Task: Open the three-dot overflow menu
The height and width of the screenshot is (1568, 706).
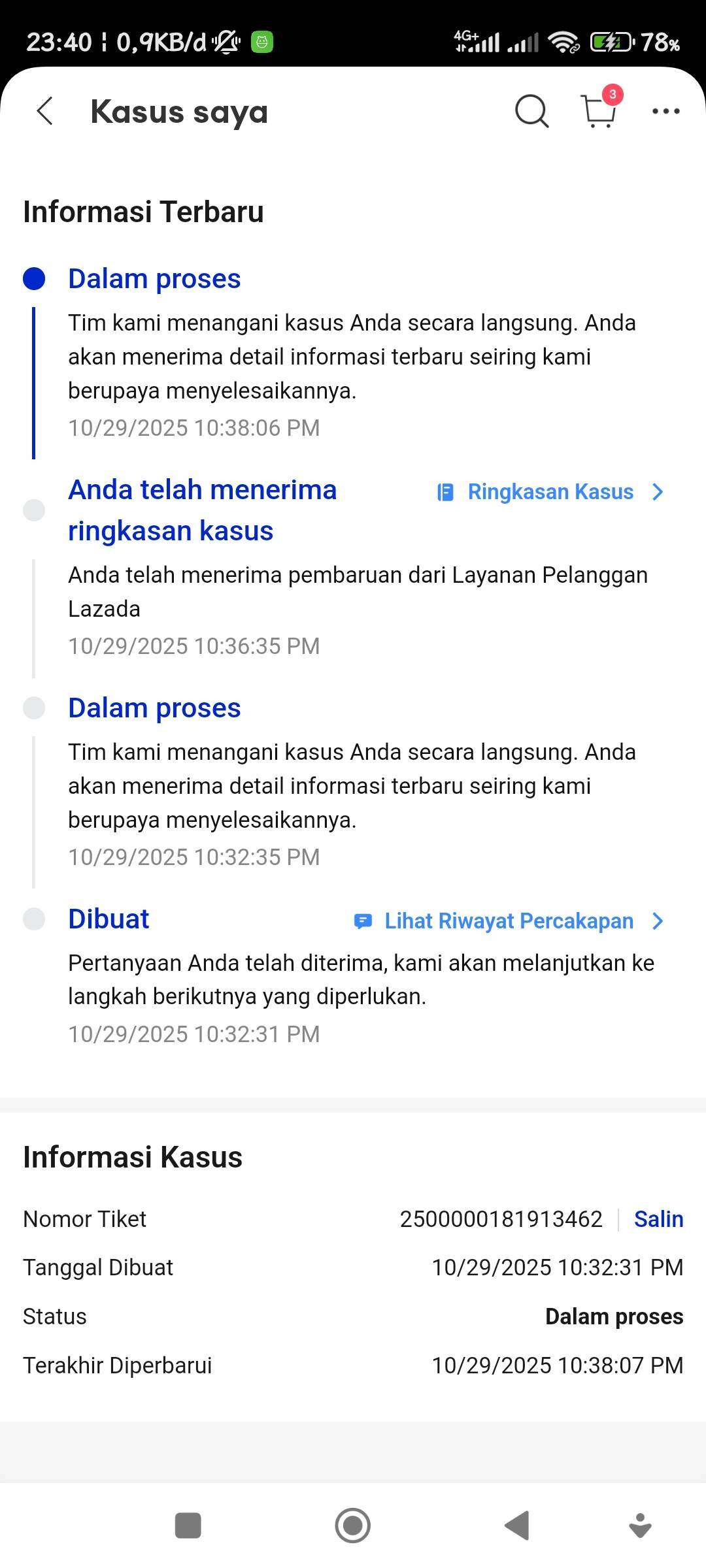Action: pos(665,111)
